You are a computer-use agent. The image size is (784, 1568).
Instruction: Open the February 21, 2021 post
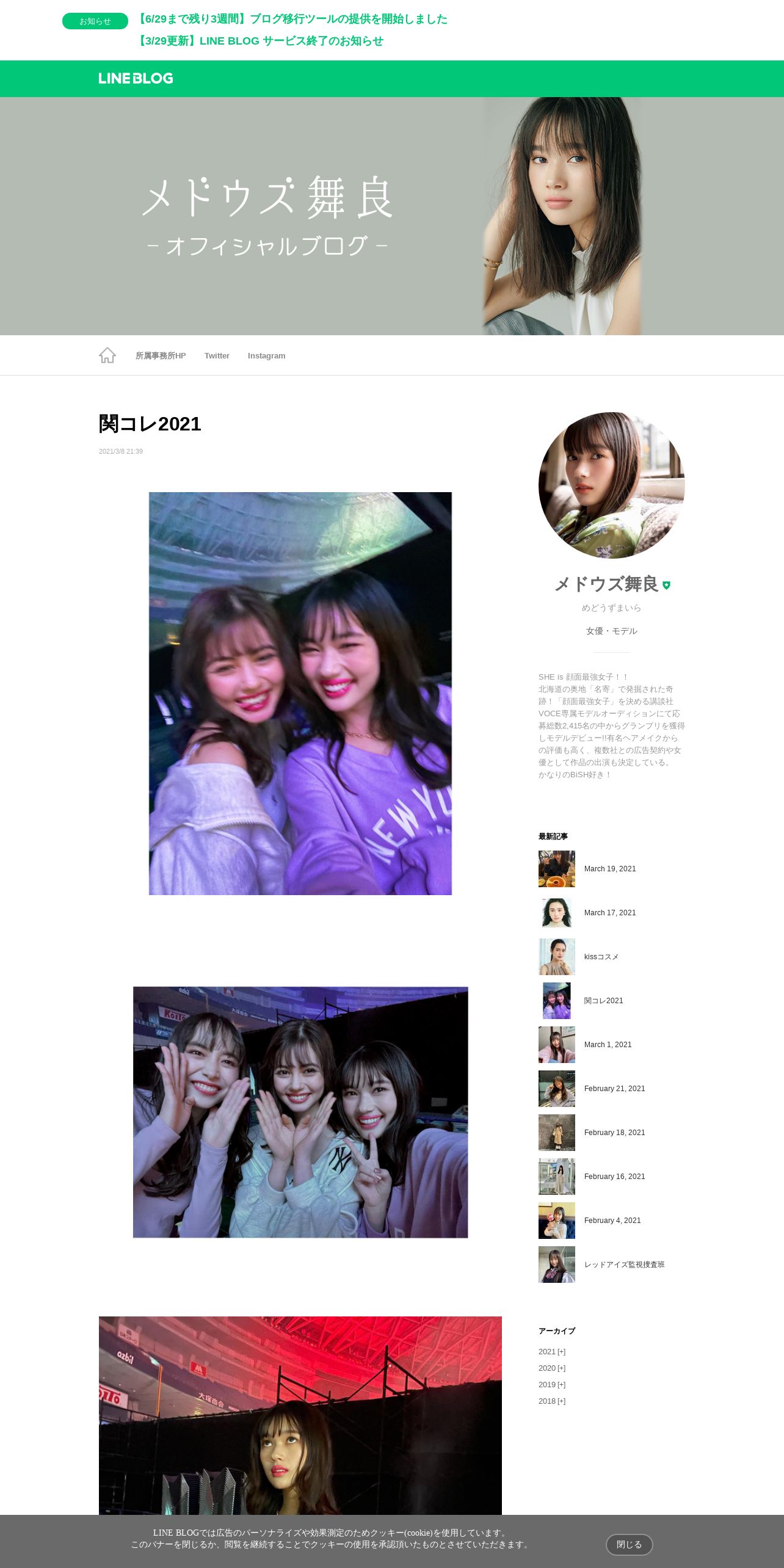coord(614,1089)
